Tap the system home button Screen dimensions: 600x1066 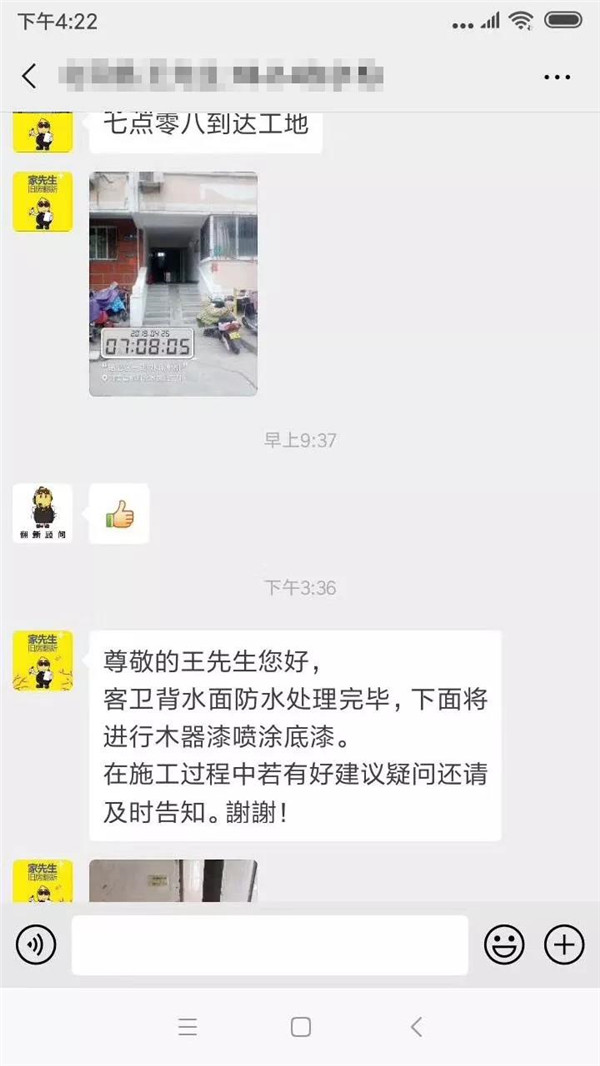point(300,1027)
